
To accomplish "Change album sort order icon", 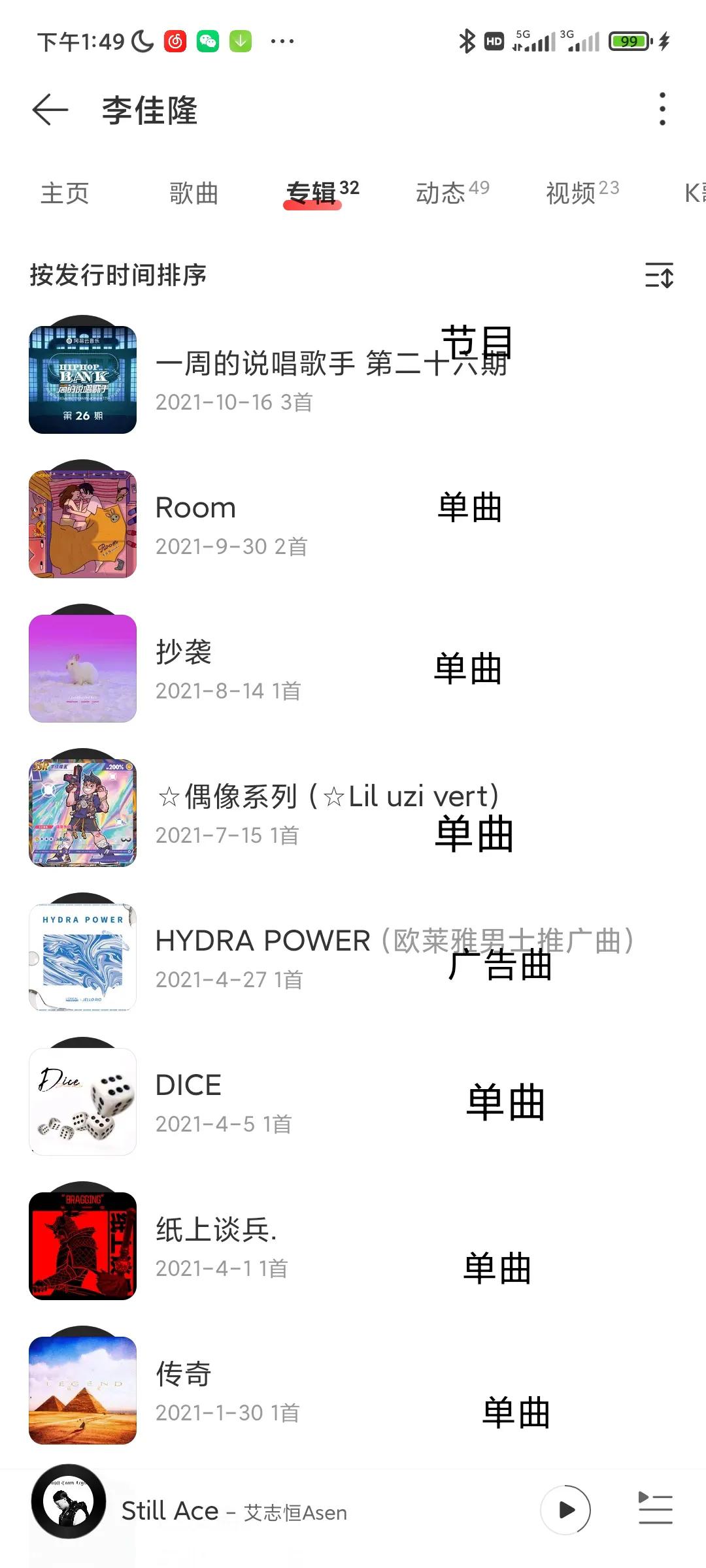I will click(659, 275).
